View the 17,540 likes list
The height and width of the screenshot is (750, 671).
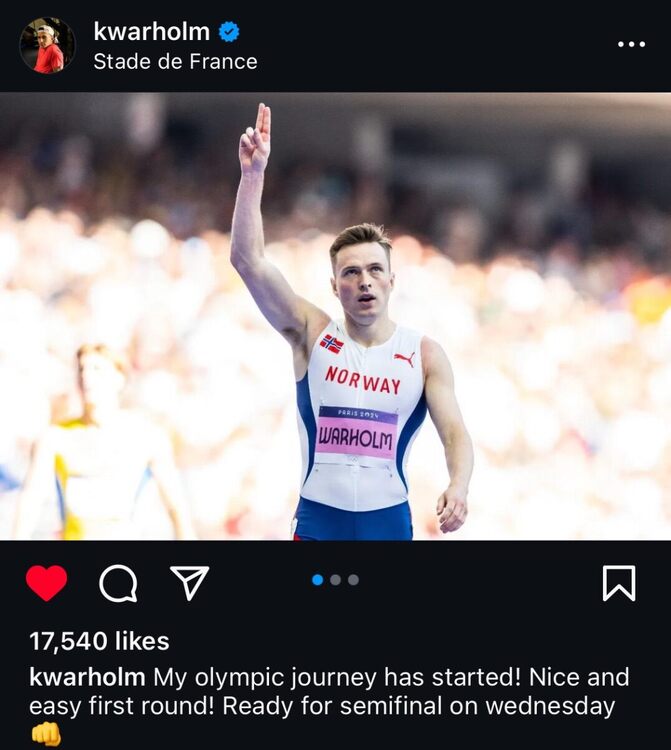pos(99,641)
